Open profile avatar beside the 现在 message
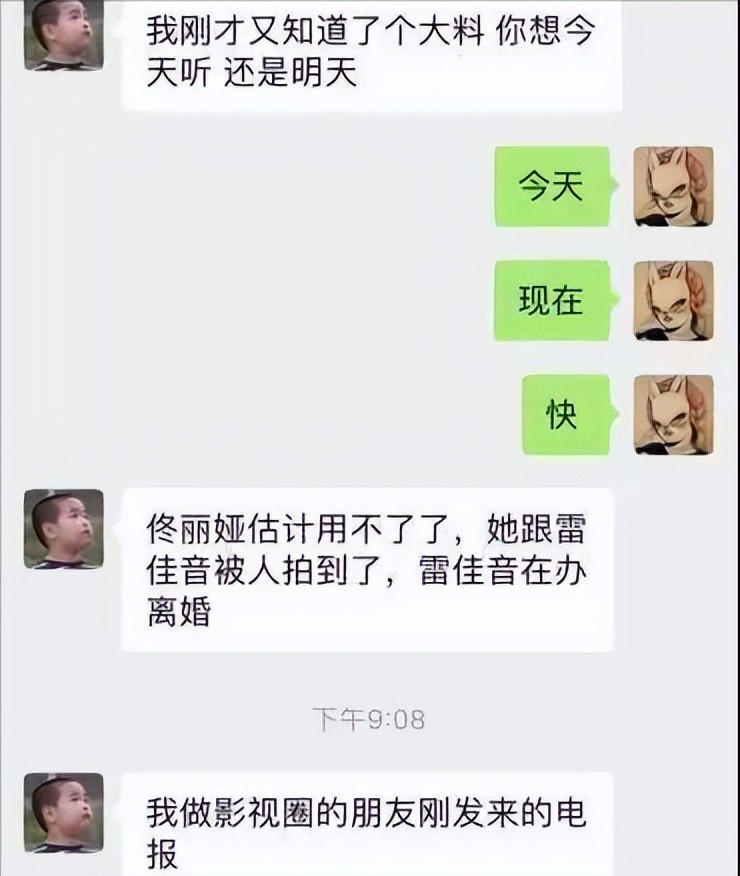 coord(674,300)
